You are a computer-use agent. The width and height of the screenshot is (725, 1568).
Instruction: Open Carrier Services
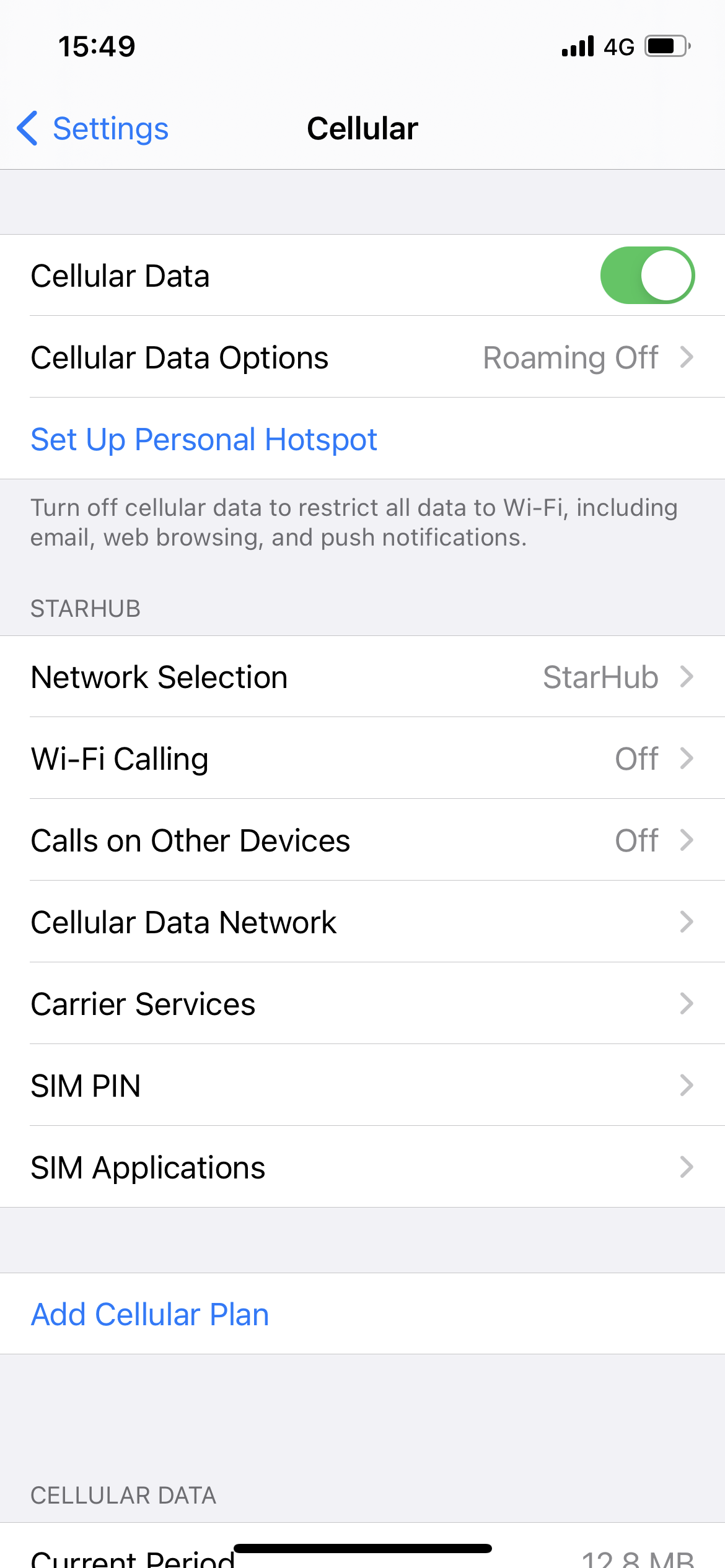(362, 1004)
